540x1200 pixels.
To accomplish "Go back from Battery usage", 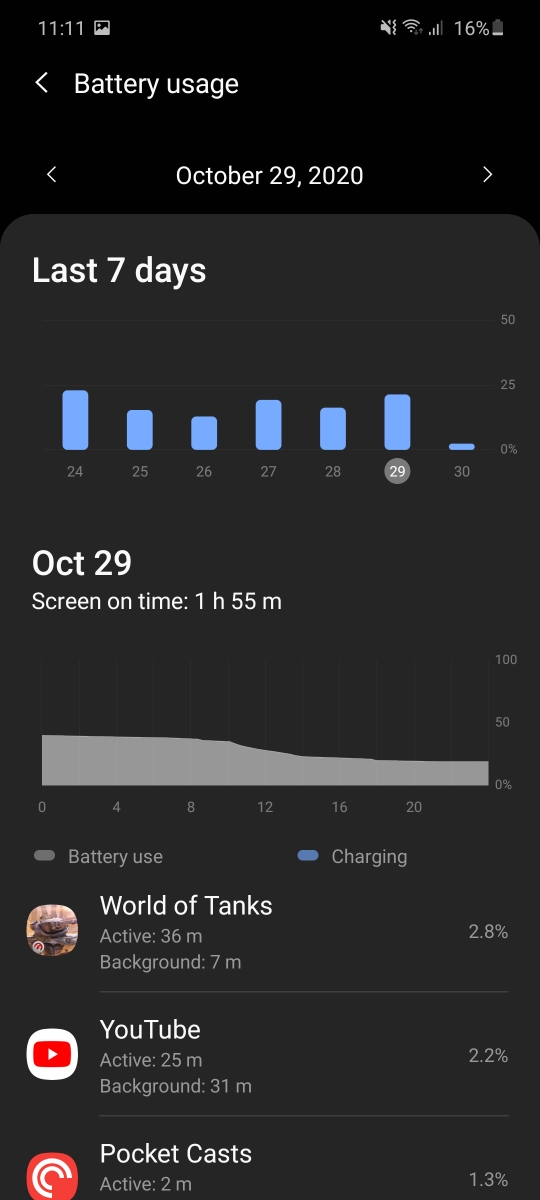I will tap(42, 83).
